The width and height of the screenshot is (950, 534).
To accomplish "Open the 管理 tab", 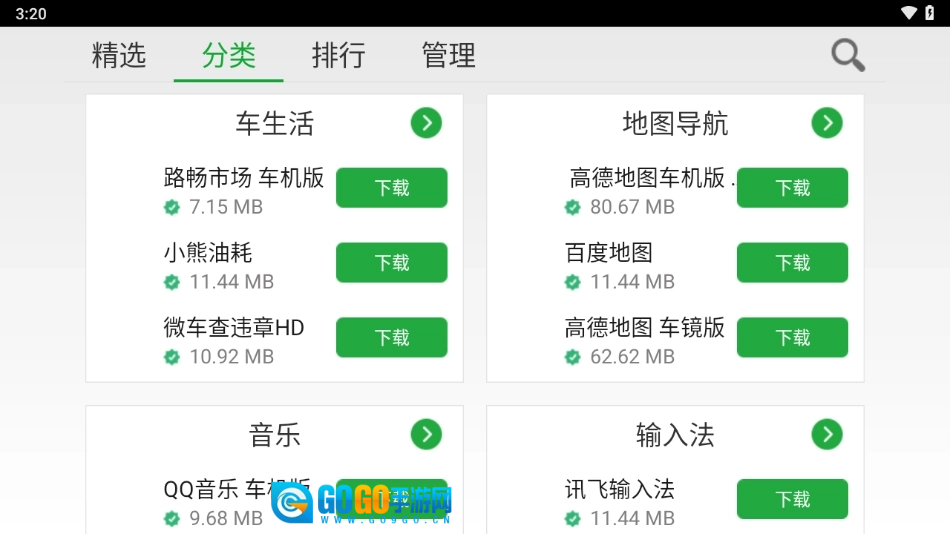I will [448, 55].
